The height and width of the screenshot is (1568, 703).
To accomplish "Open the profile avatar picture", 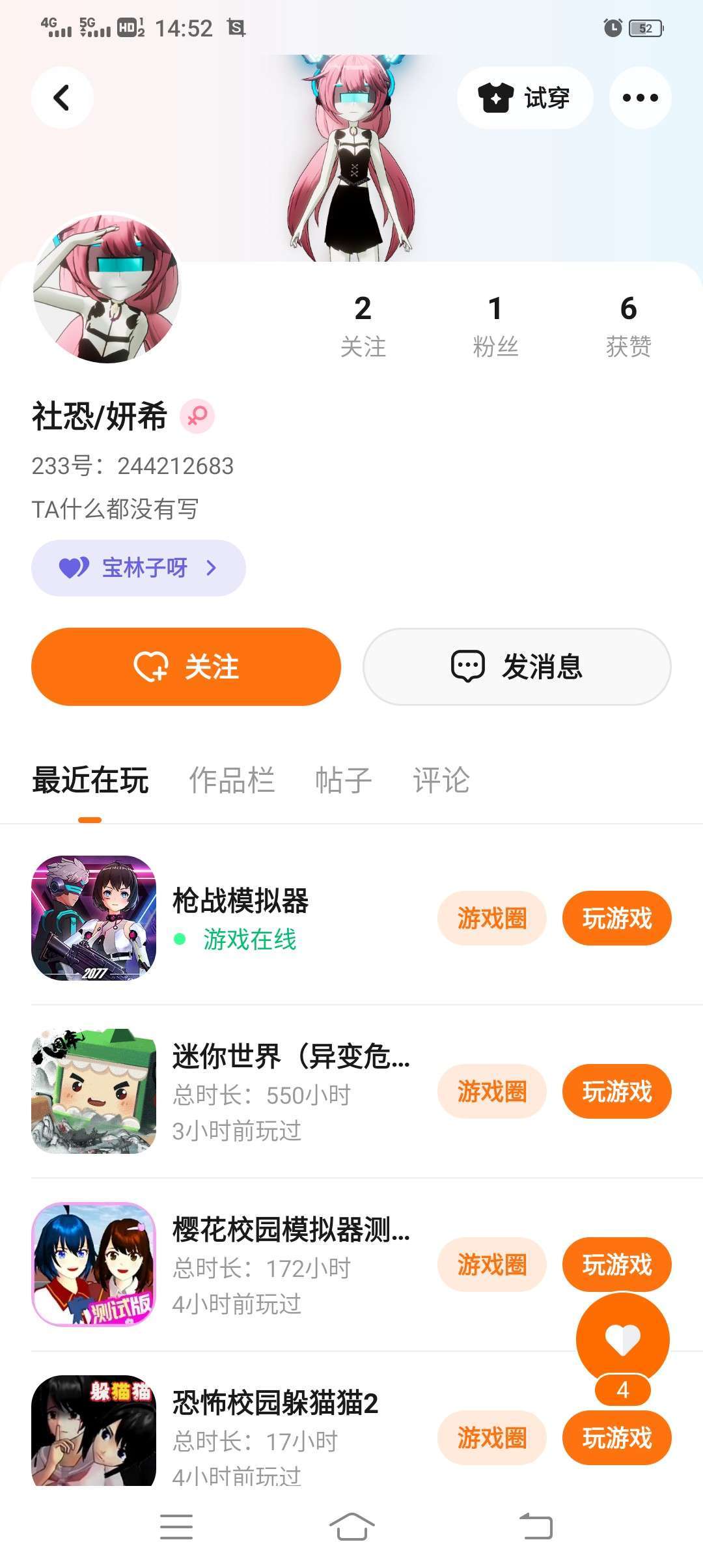I will coord(107,288).
